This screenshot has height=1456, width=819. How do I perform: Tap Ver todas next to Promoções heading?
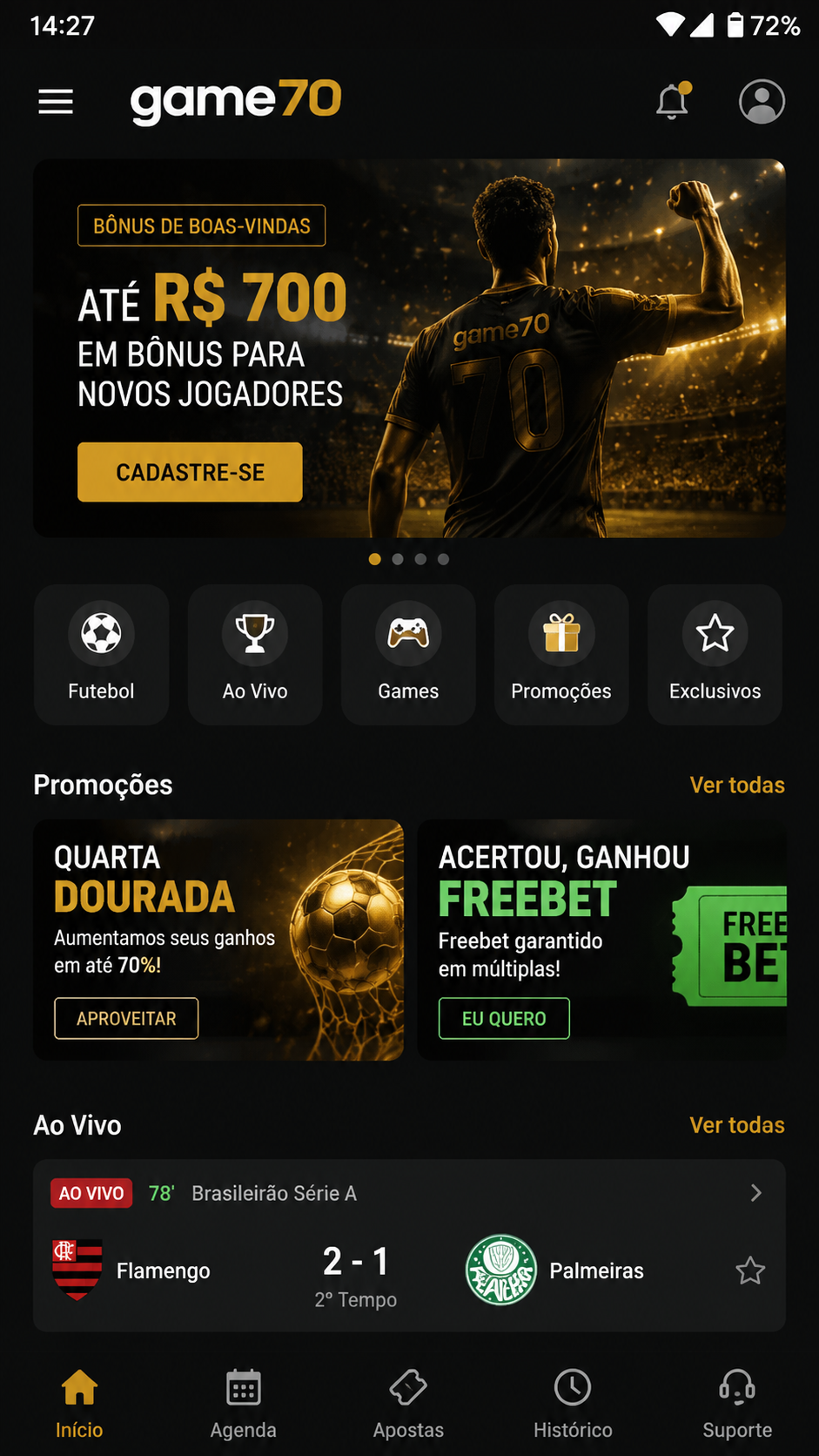pos(737,785)
